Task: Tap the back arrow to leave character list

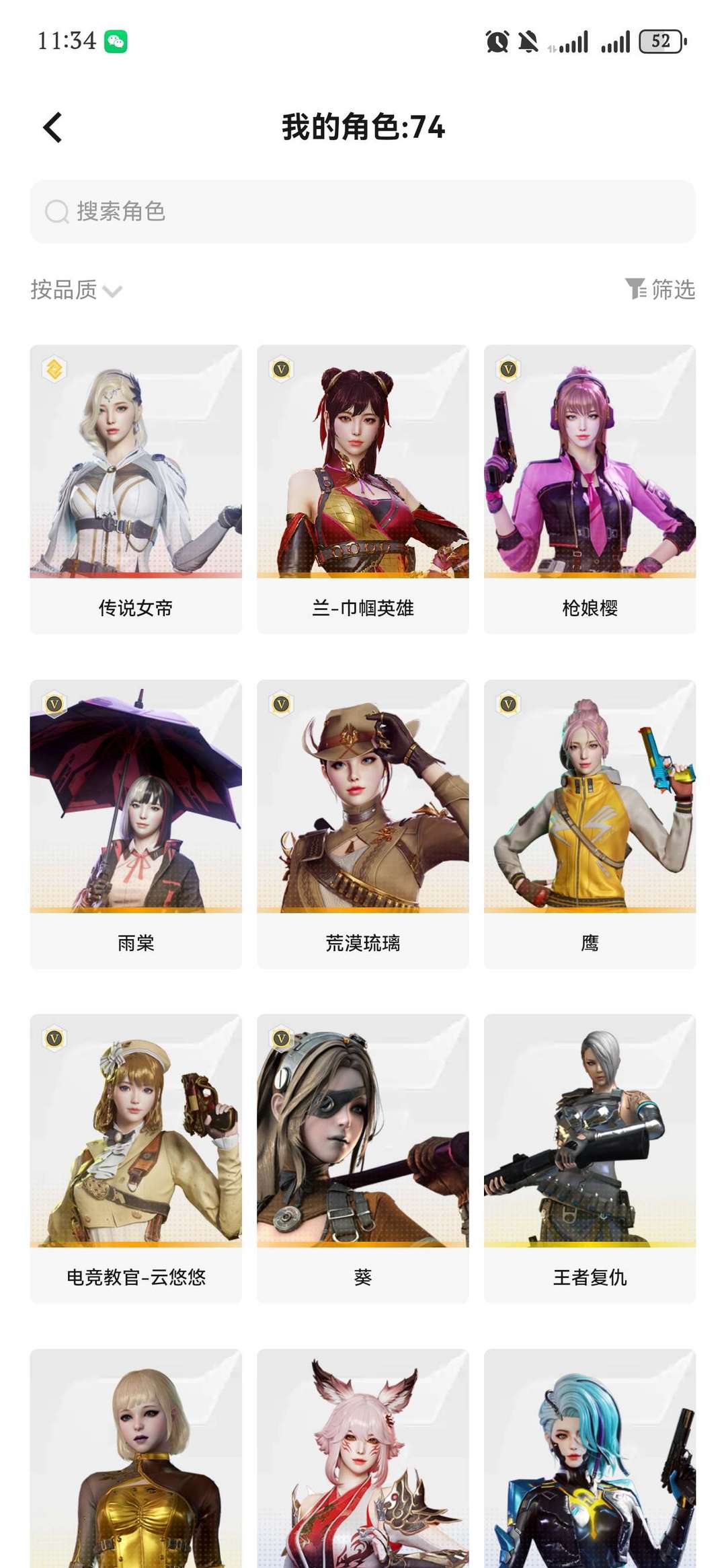Action: click(50, 128)
